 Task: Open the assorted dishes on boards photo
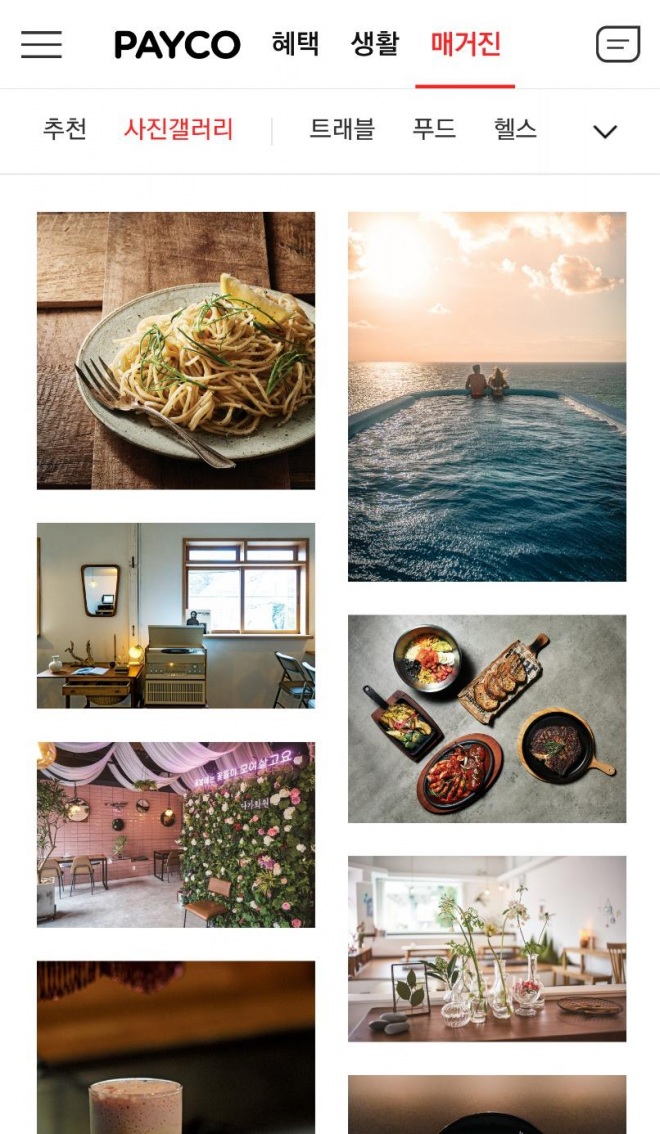tap(487, 718)
